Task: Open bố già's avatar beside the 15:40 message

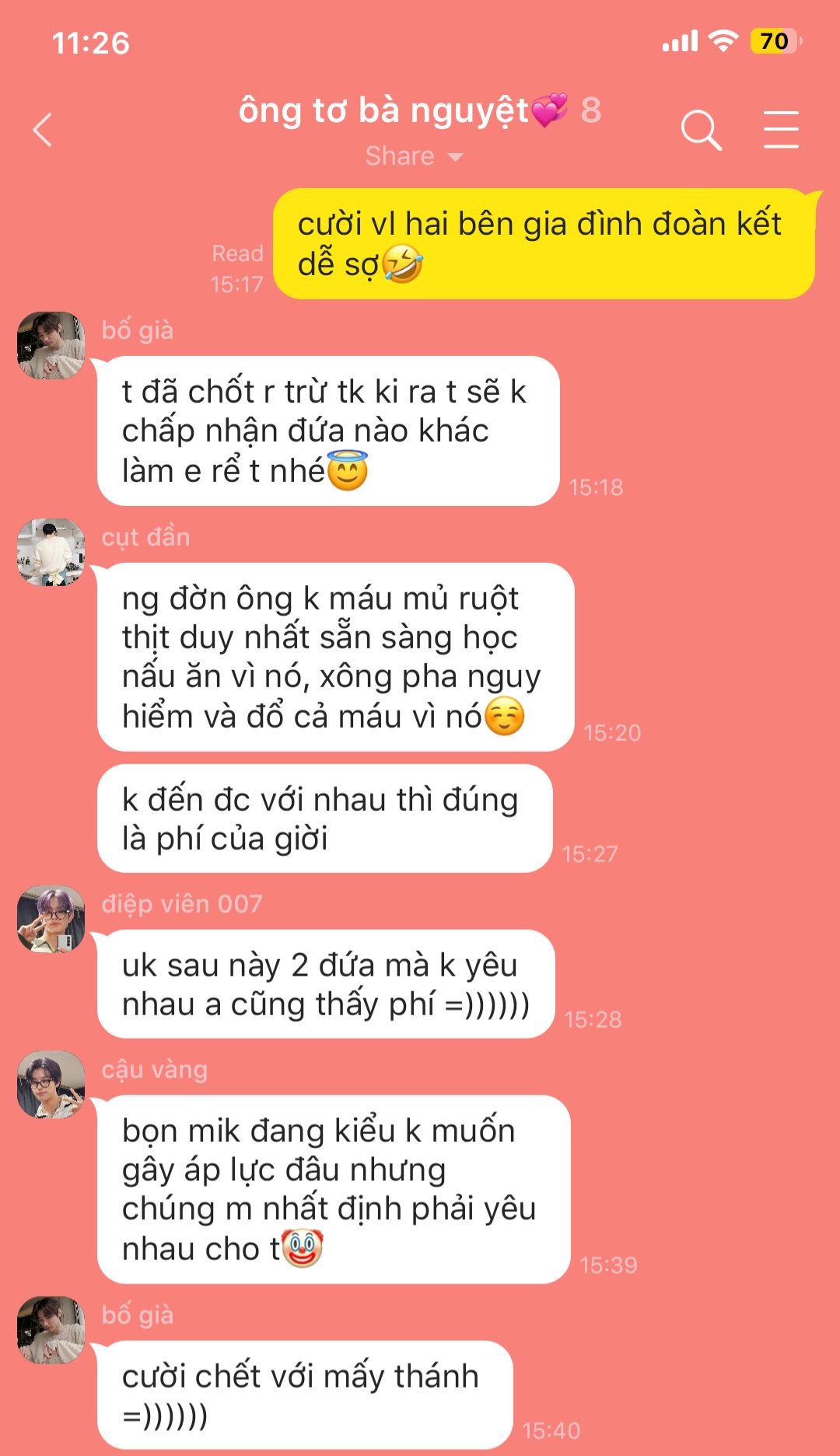Action: click(51, 1330)
